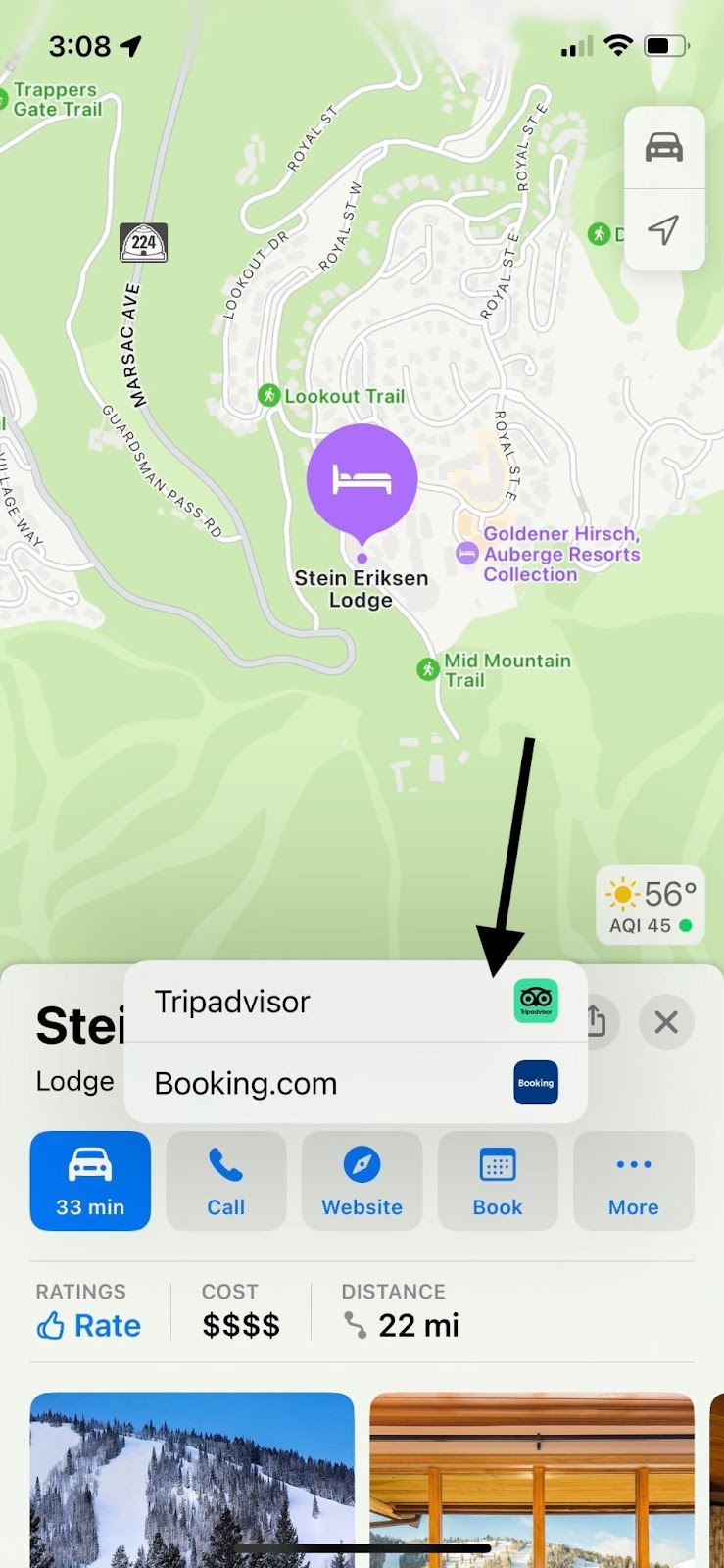Tap the Book button
724x1568 pixels.
click(498, 1181)
